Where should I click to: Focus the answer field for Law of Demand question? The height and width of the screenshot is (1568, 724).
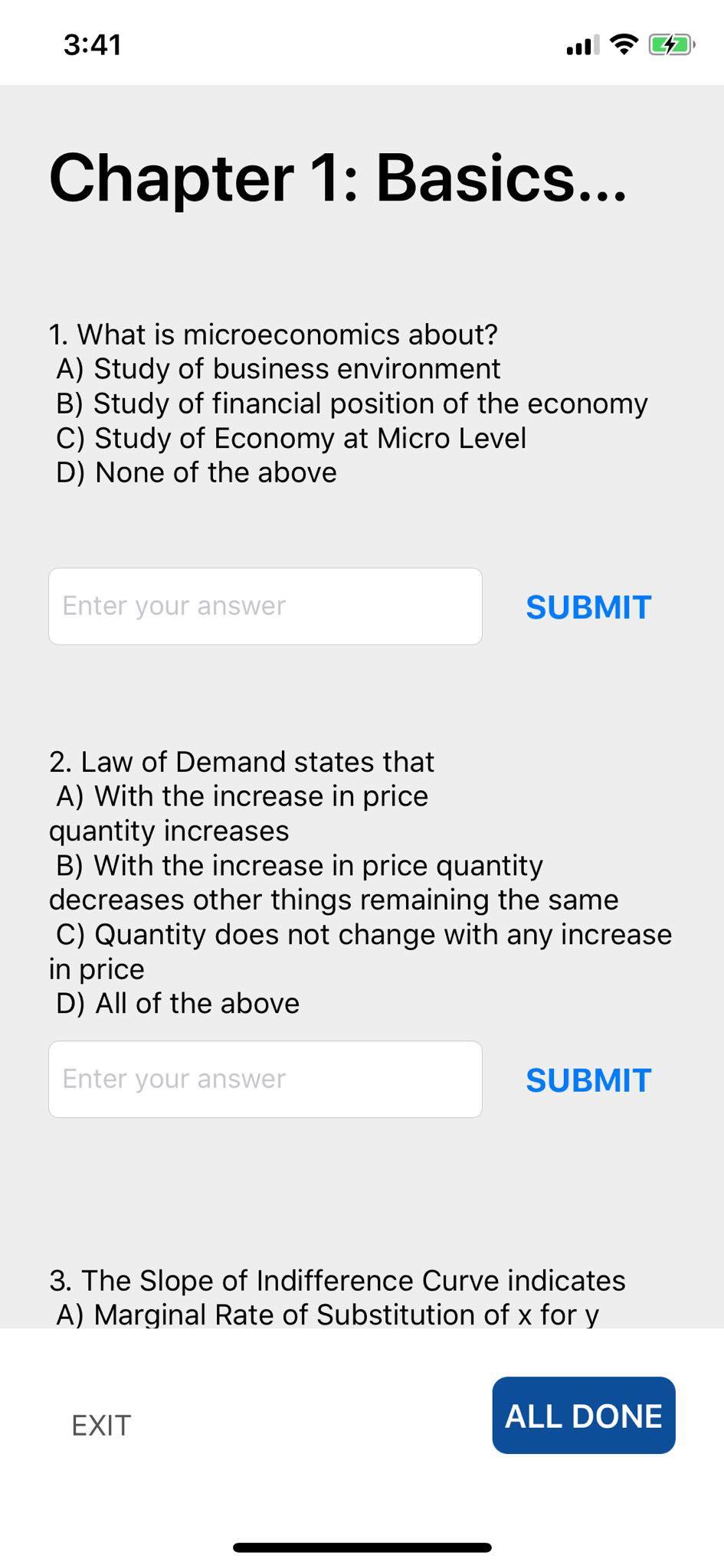(265, 1079)
